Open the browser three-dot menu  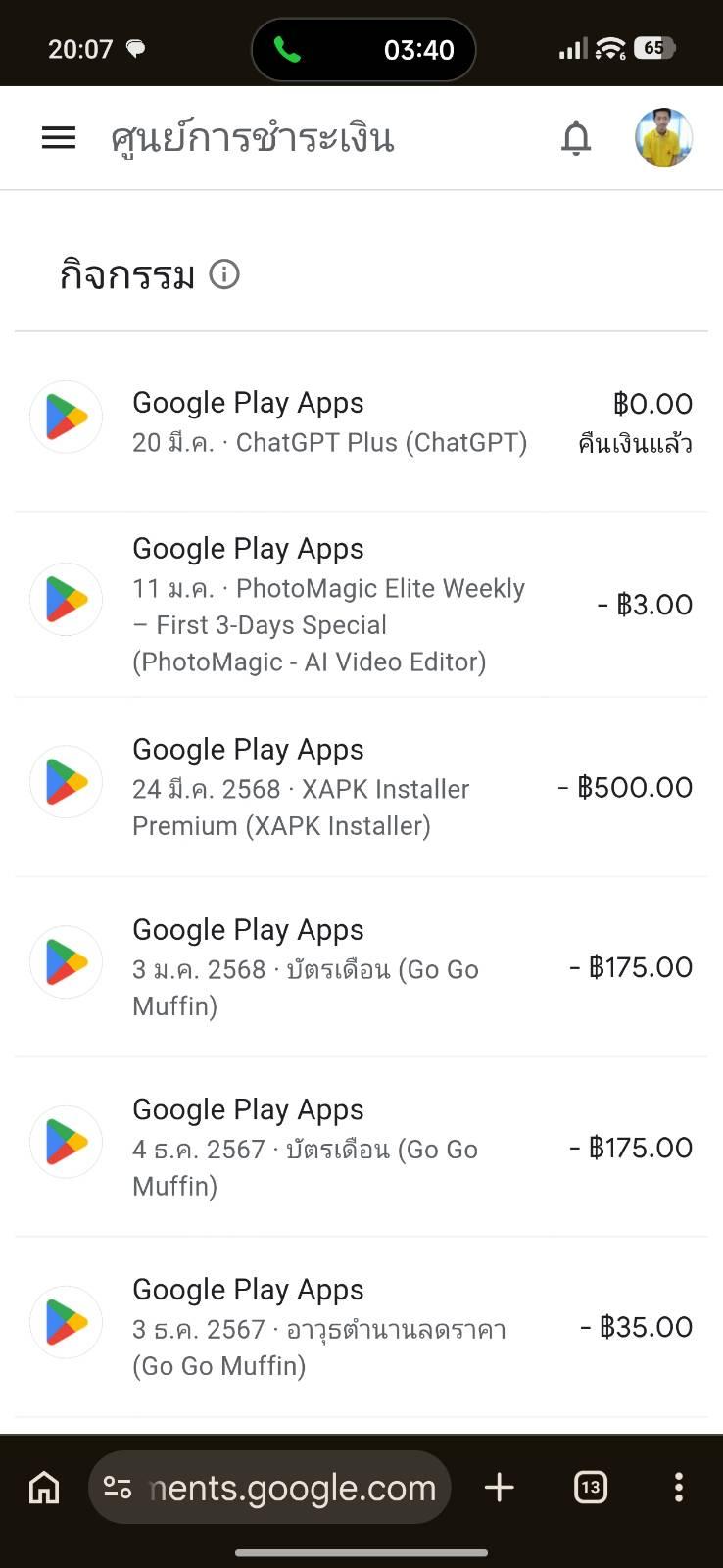click(678, 1488)
